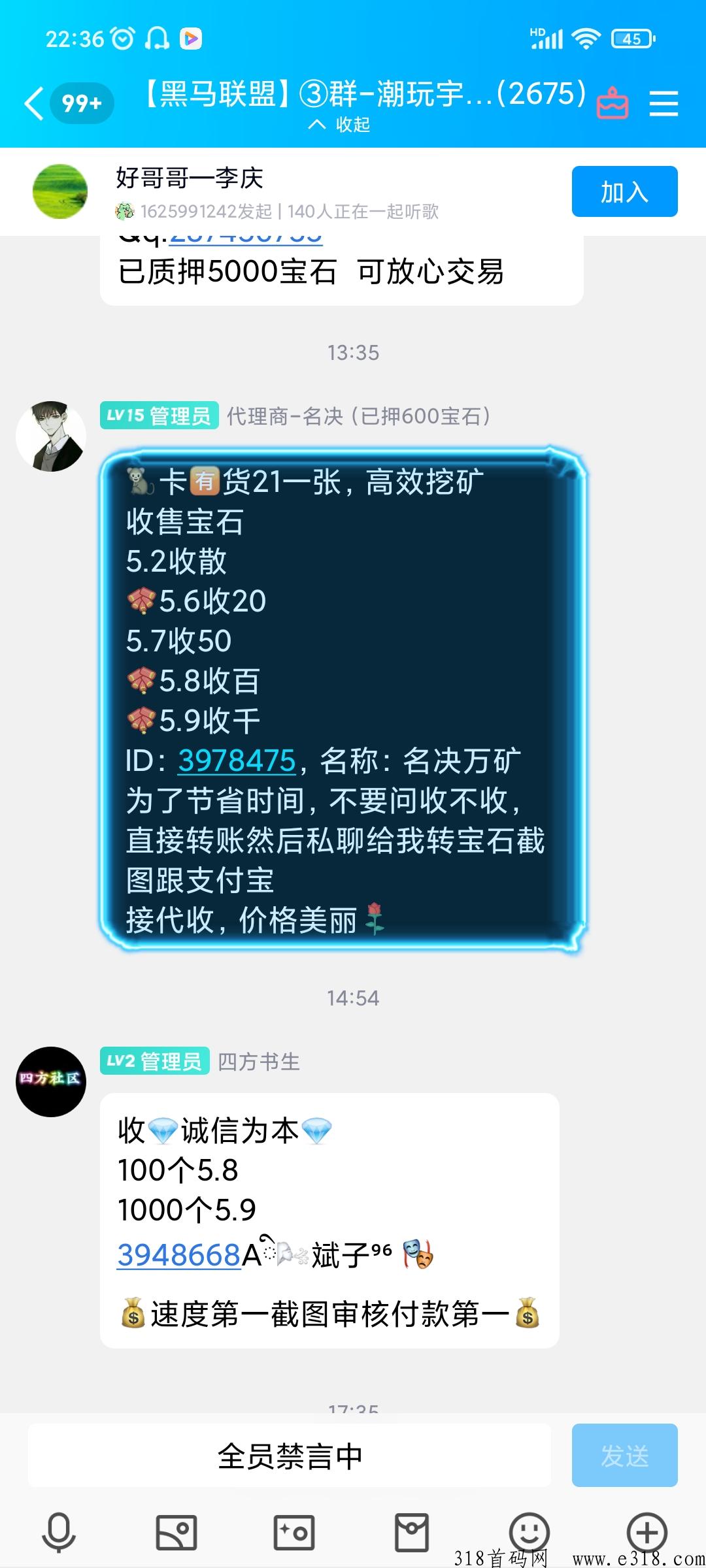This screenshot has height=1568, width=706.
Task: Collapse the listening banner via 收起
Action: coord(340,124)
